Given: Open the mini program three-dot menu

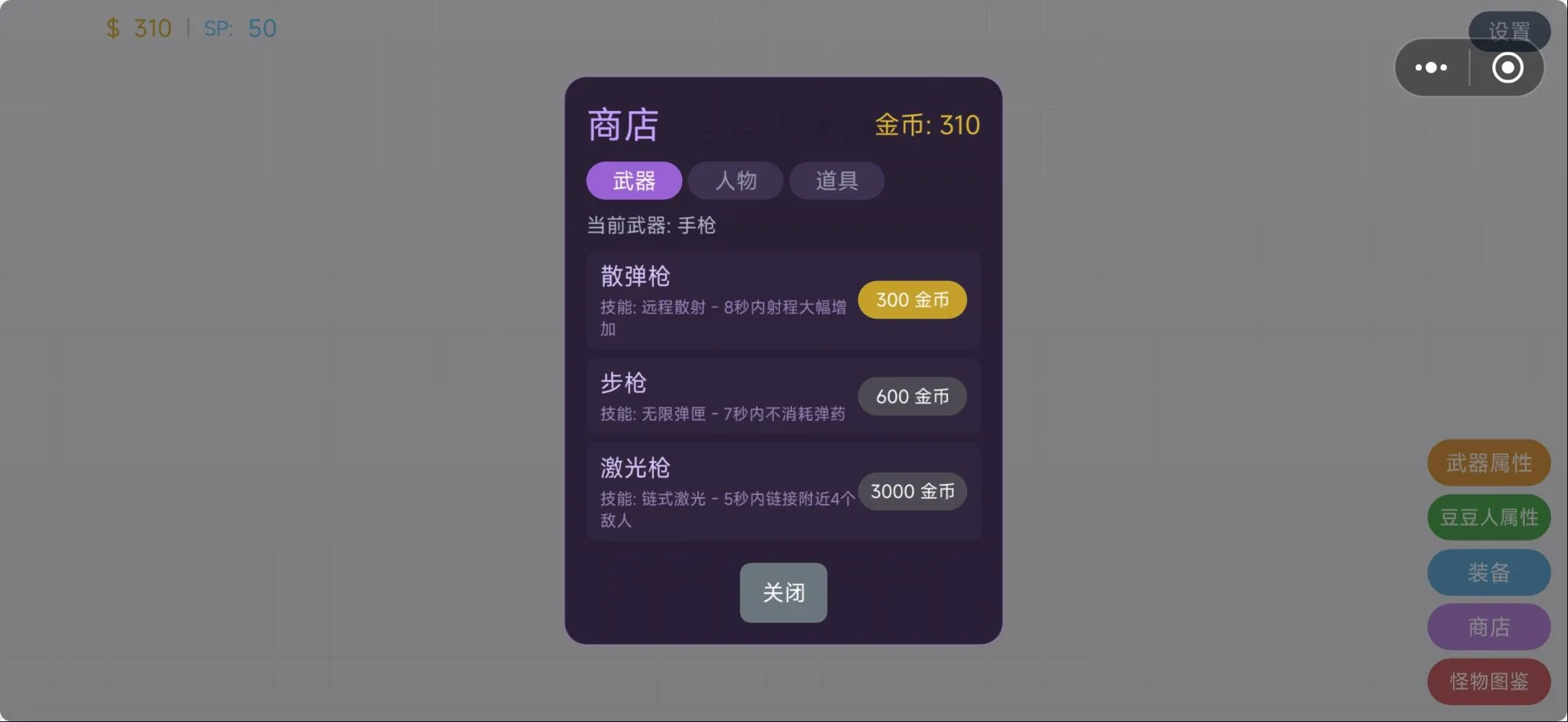Looking at the screenshot, I should [1431, 67].
